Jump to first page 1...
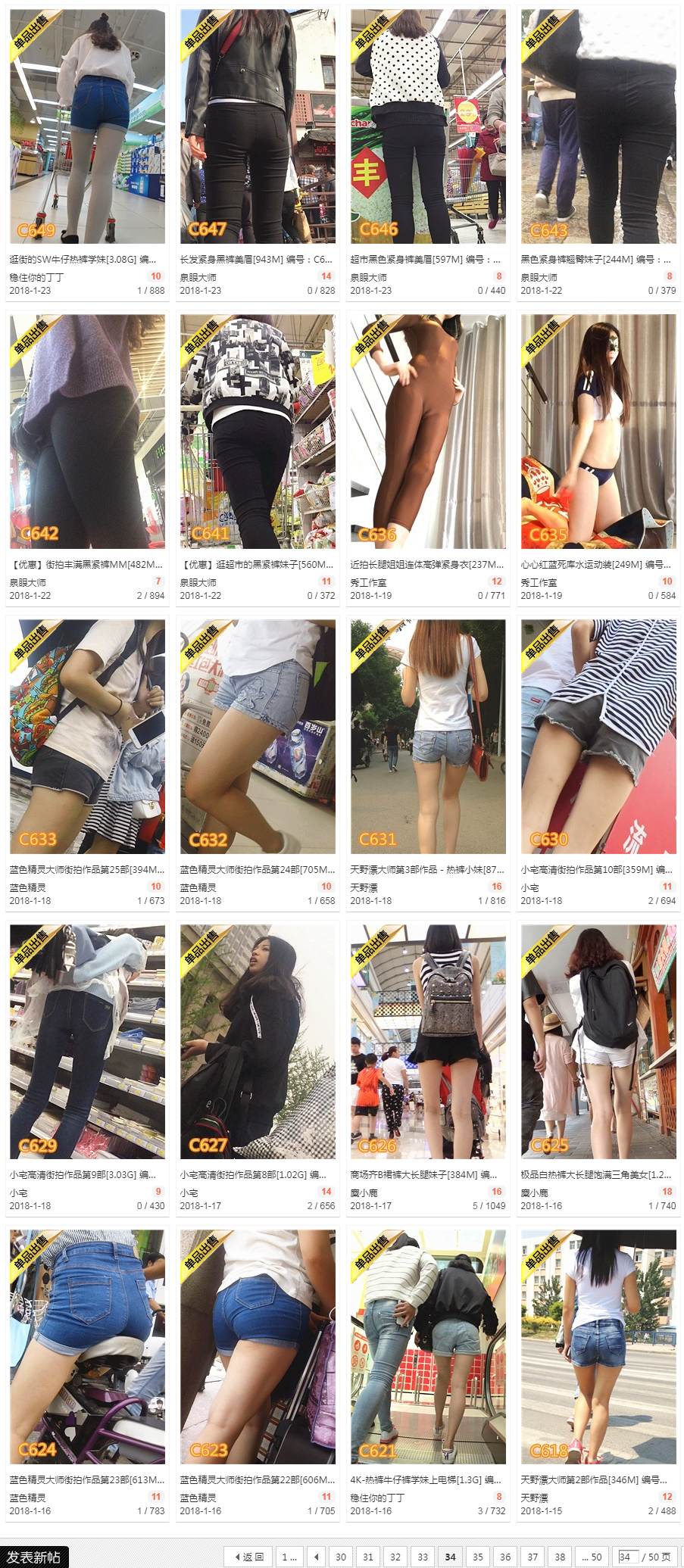Screen dimensions: 684x1568 click(289, 1557)
